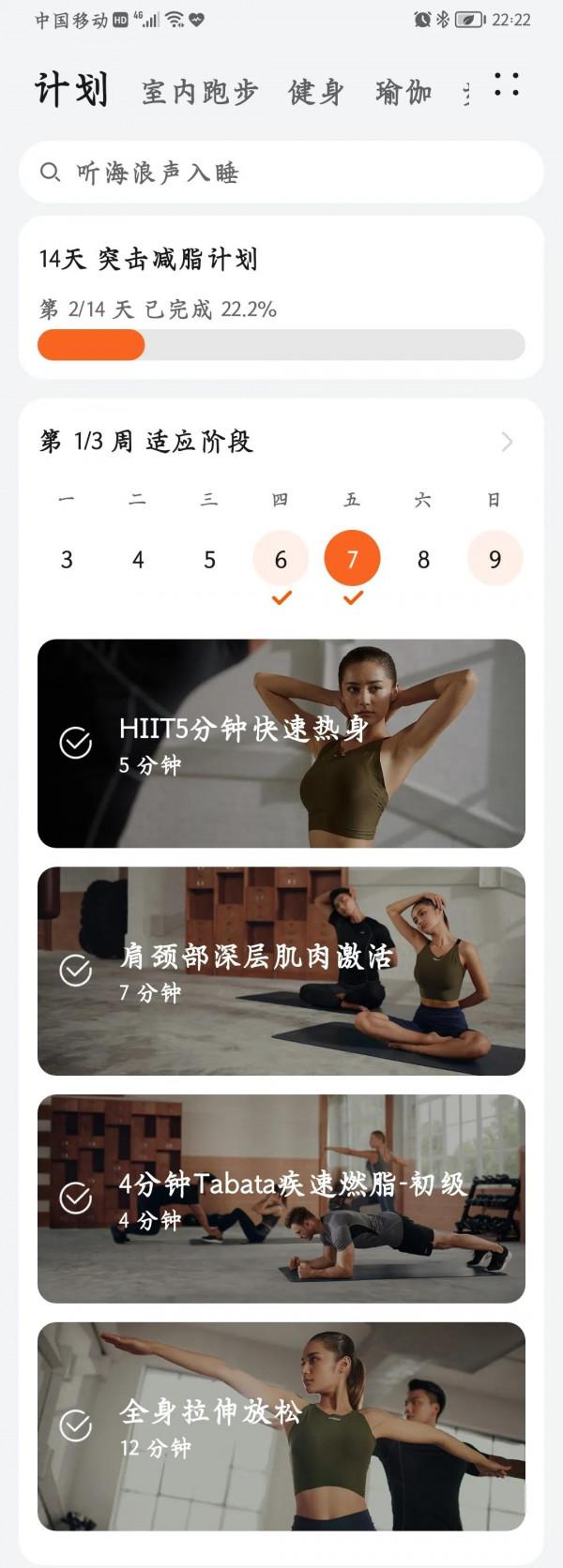
Task: Open the 14天突击减脂计划 card
Action: pyautogui.click(x=281, y=298)
